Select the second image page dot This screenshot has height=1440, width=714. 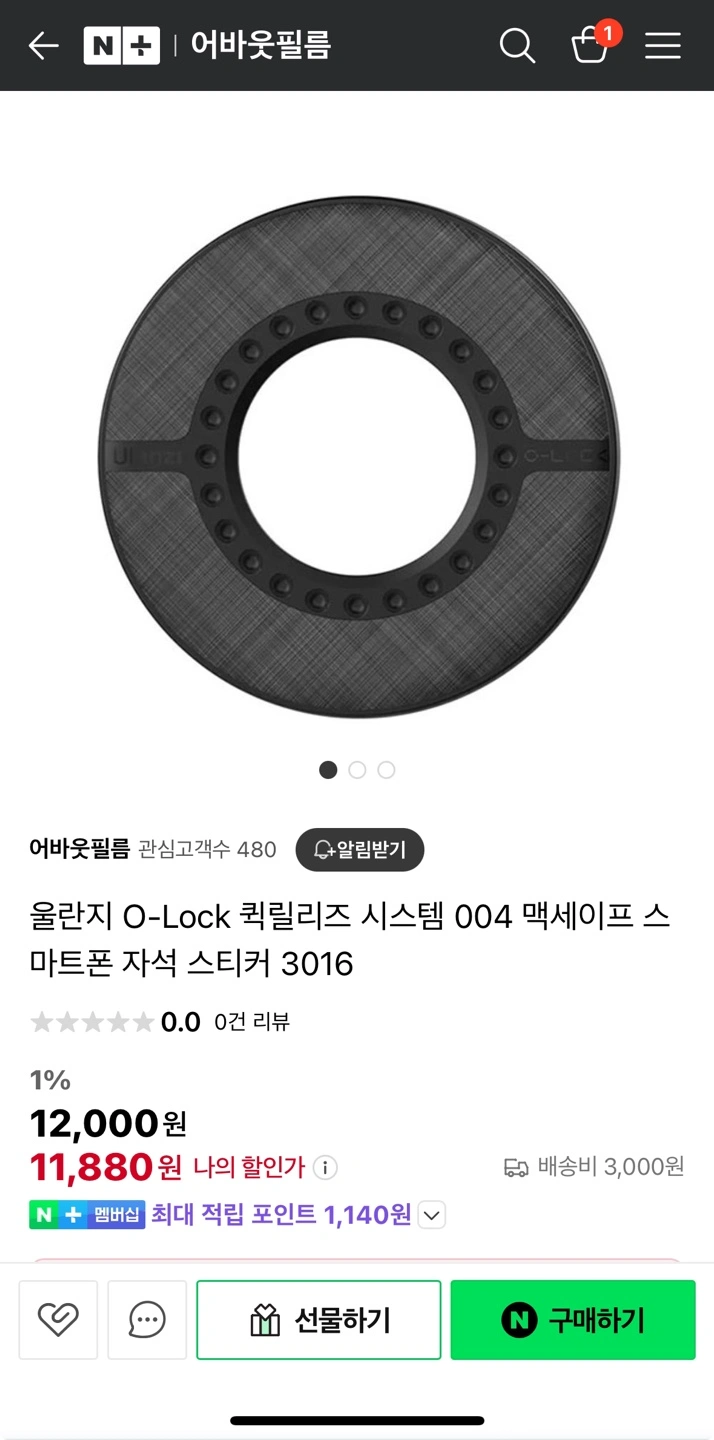357,770
